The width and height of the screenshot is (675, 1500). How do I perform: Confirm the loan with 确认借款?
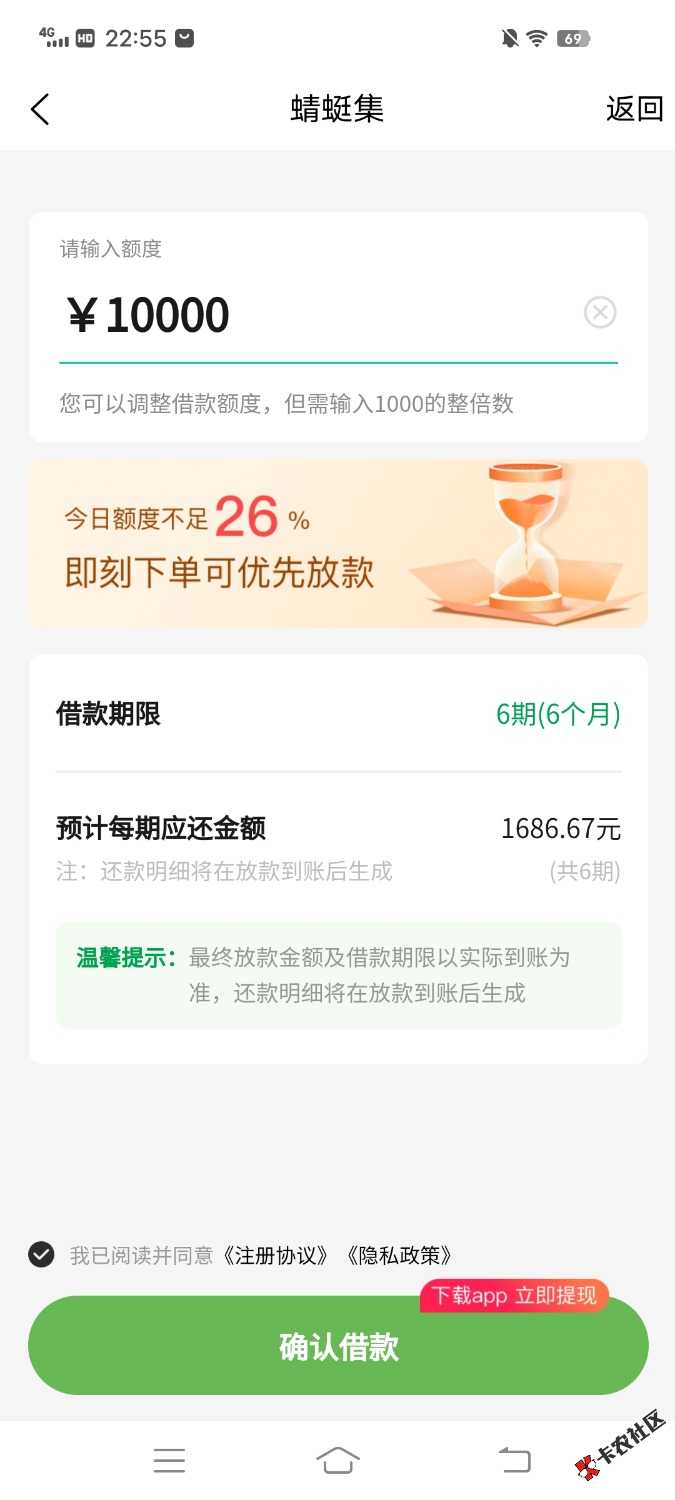tap(338, 1346)
